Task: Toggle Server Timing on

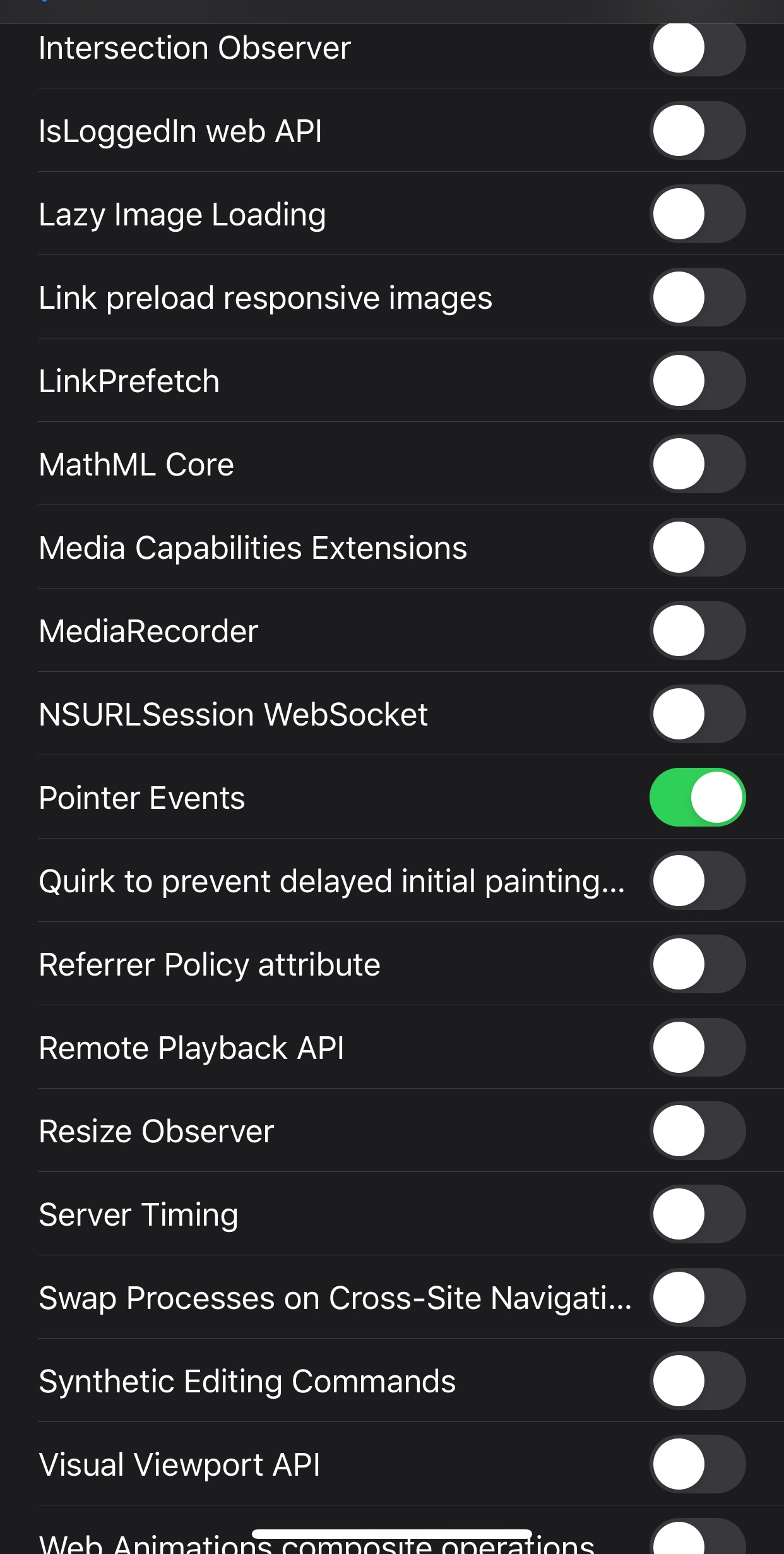Action: point(697,1214)
